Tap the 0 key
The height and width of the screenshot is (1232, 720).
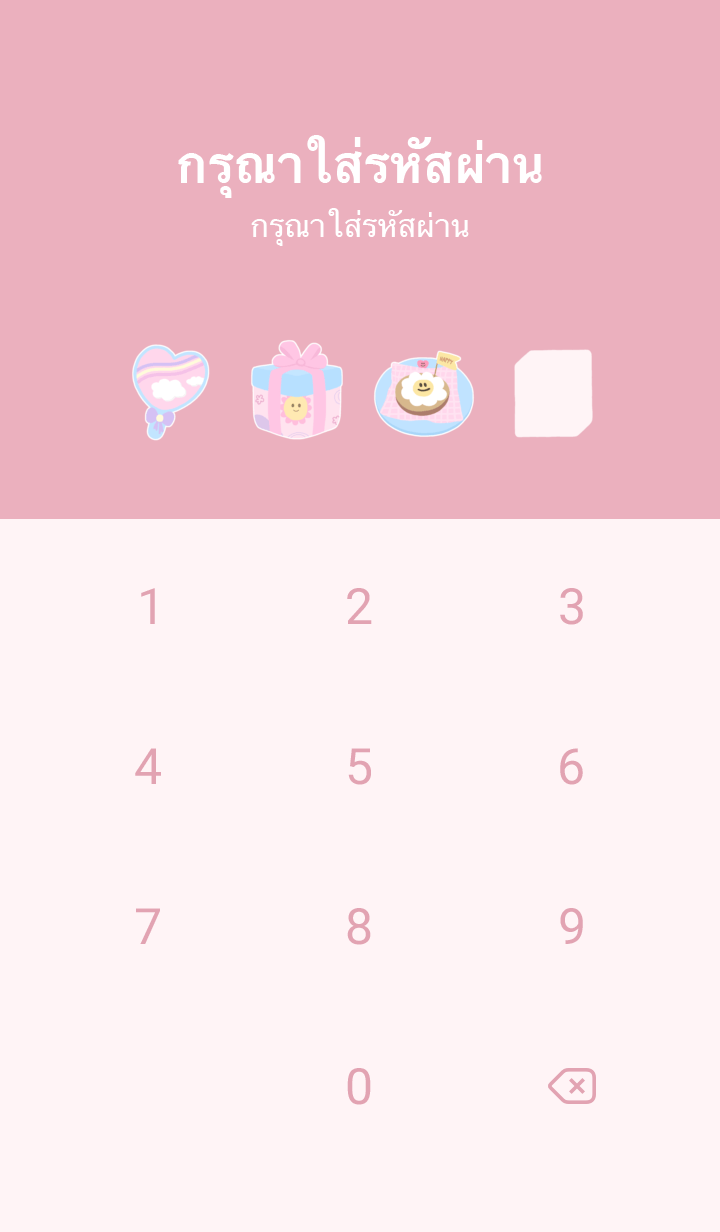click(359, 1087)
